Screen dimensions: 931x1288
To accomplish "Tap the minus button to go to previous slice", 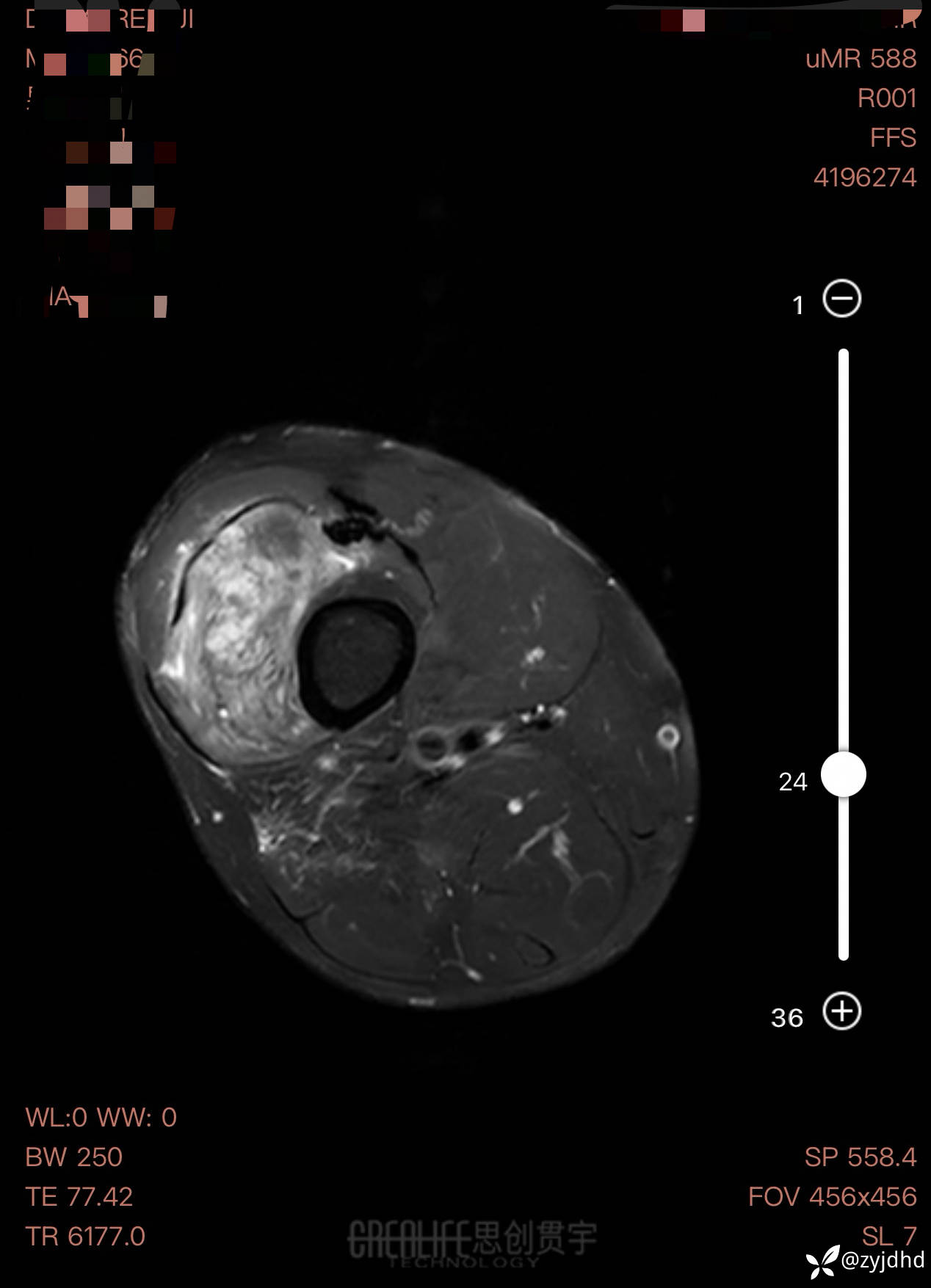I will pos(841,299).
